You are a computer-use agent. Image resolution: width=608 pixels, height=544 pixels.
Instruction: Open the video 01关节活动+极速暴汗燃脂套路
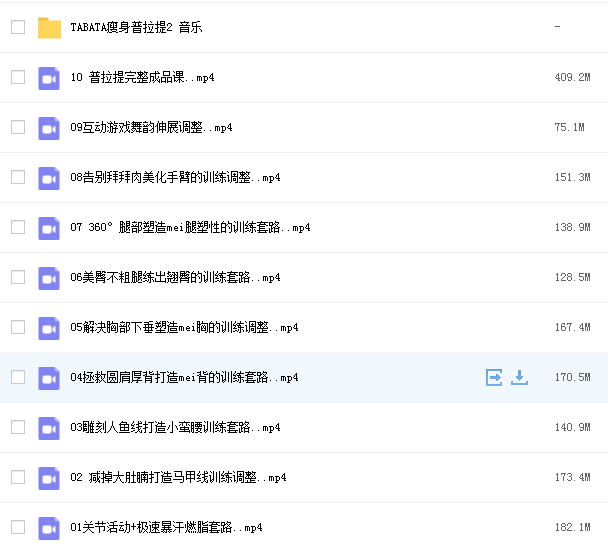pyautogui.click(x=166, y=527)
